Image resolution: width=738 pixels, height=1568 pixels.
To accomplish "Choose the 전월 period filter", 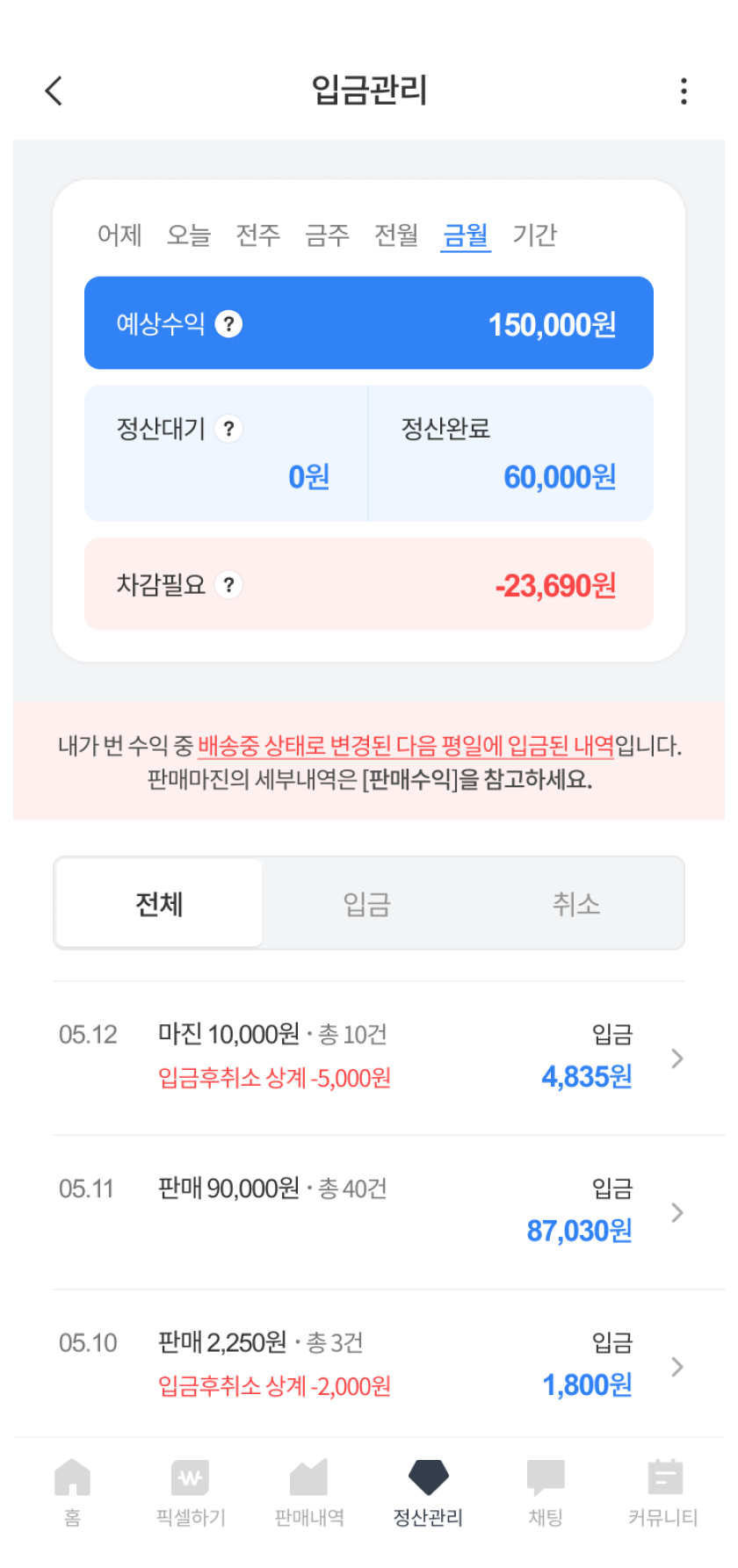I will pos(396,235).
